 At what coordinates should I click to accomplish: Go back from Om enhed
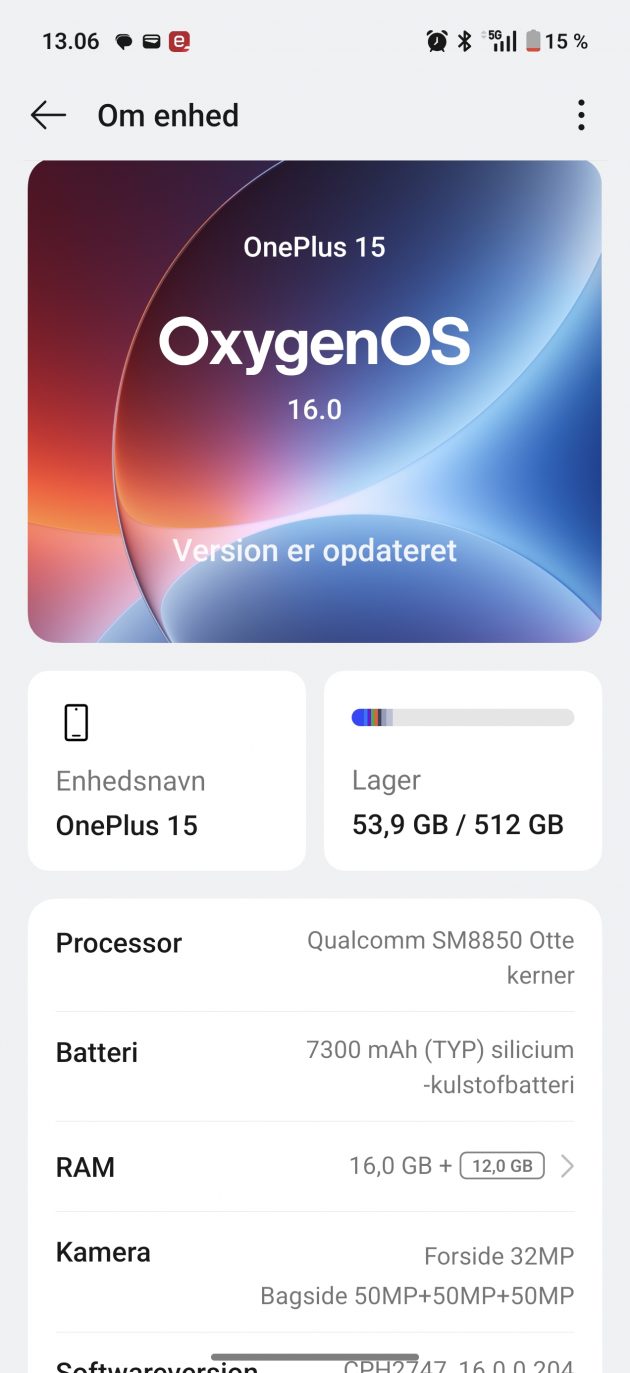48,116
